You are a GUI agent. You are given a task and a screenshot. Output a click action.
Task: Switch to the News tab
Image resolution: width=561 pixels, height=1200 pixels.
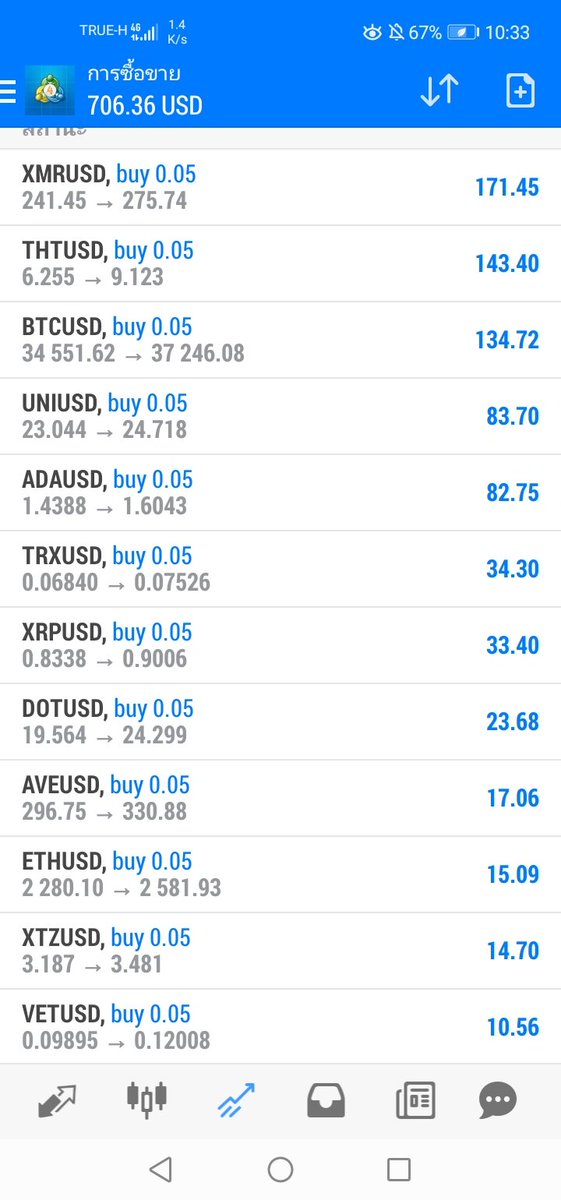(x=415, y=1101)
